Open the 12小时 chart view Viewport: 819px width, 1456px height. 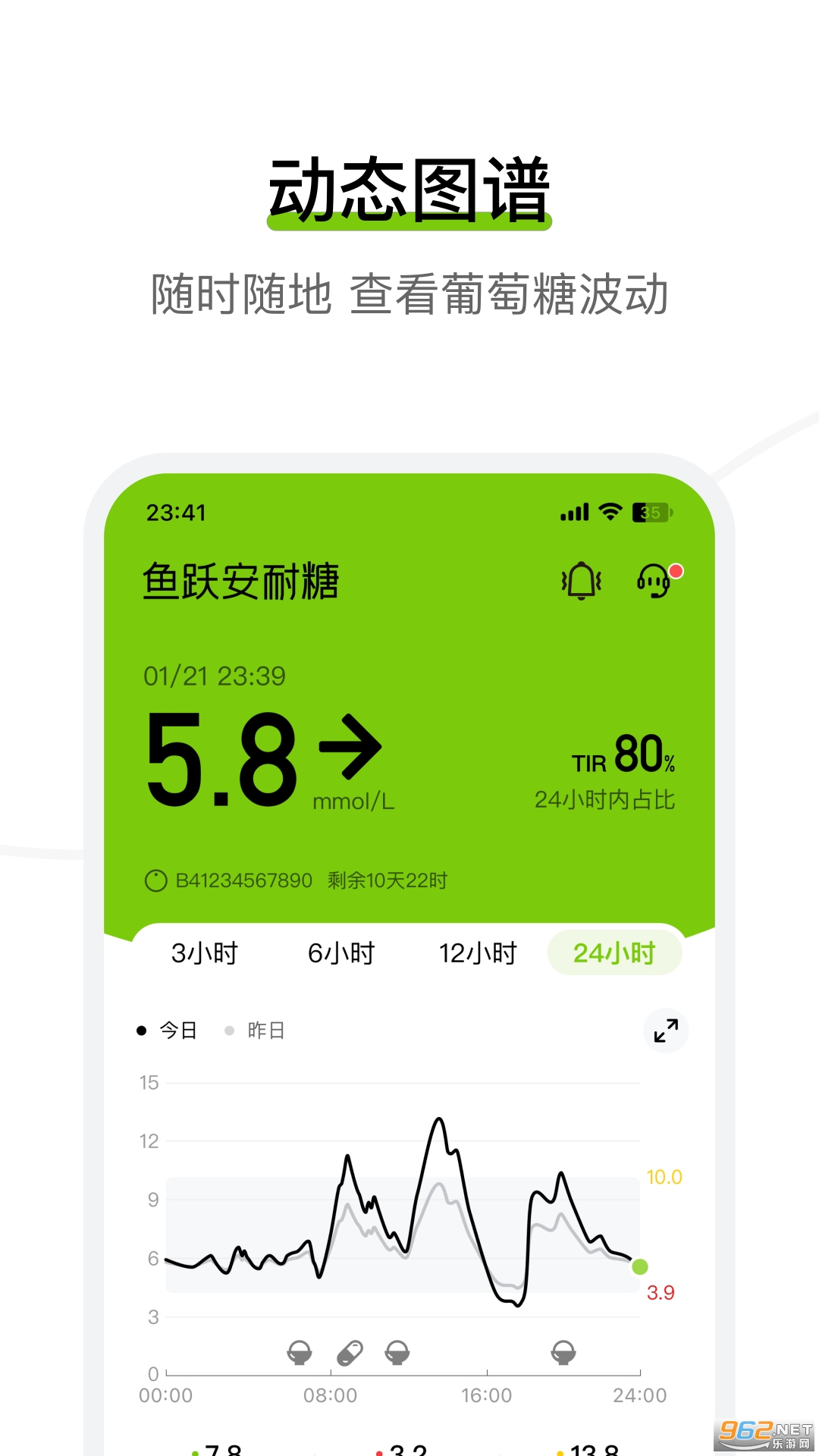[478, 952]
